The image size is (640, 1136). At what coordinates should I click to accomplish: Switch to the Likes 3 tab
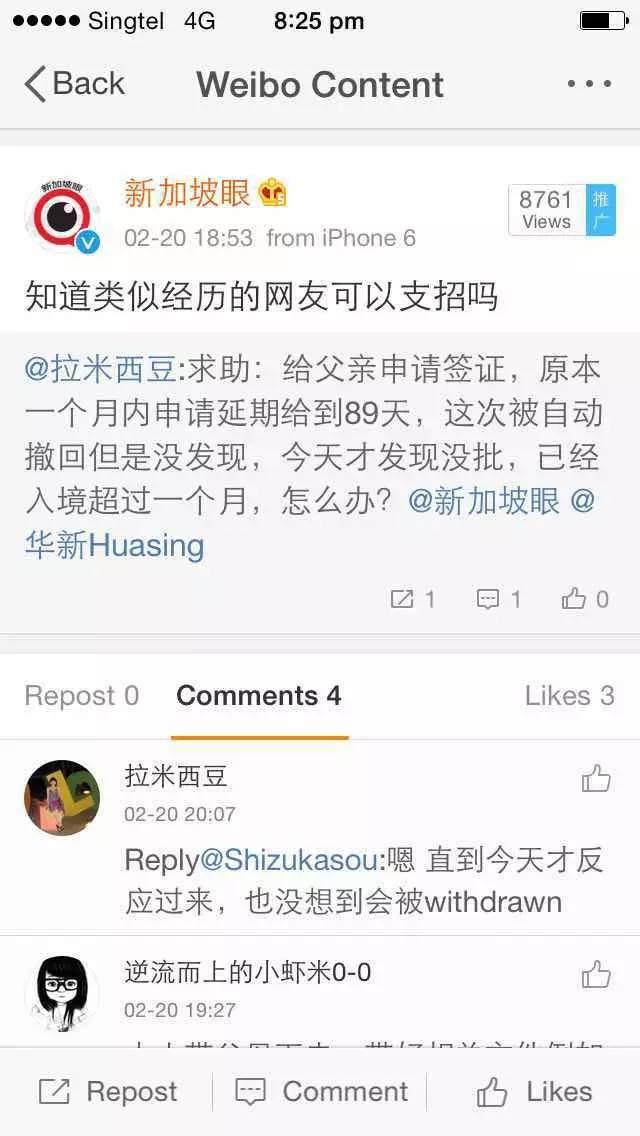click(569, 696)
